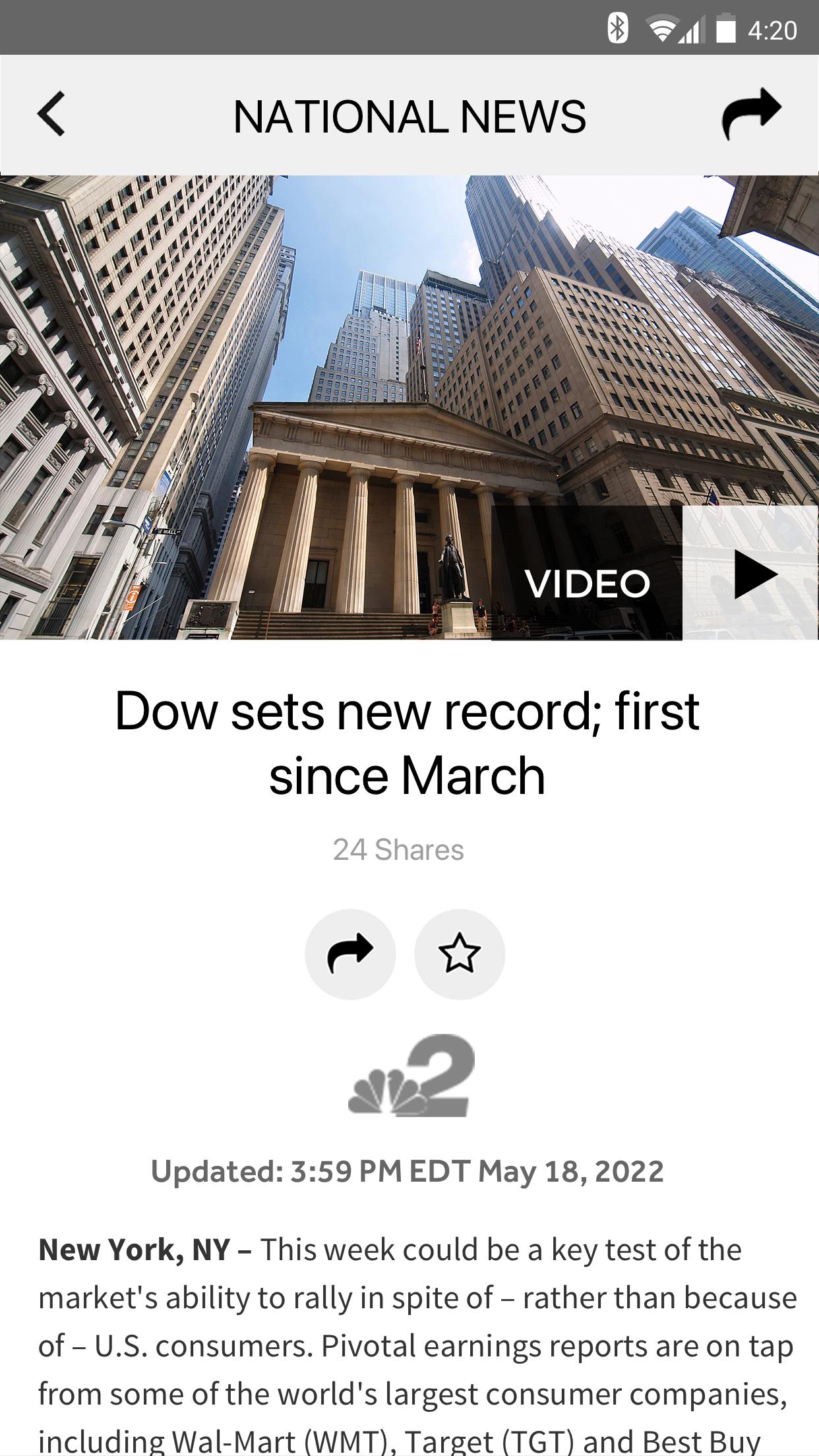Tap round share button below 24 Shares

click(x=350, y=954)
